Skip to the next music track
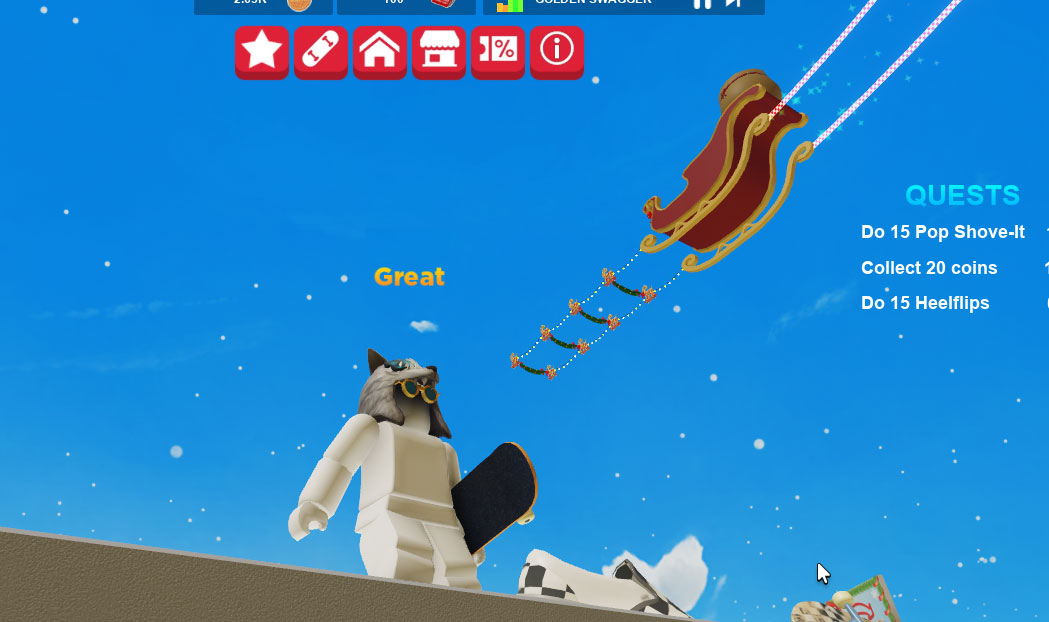The height and width of the screenshot is (622, 1049). [x=734, y=4]
